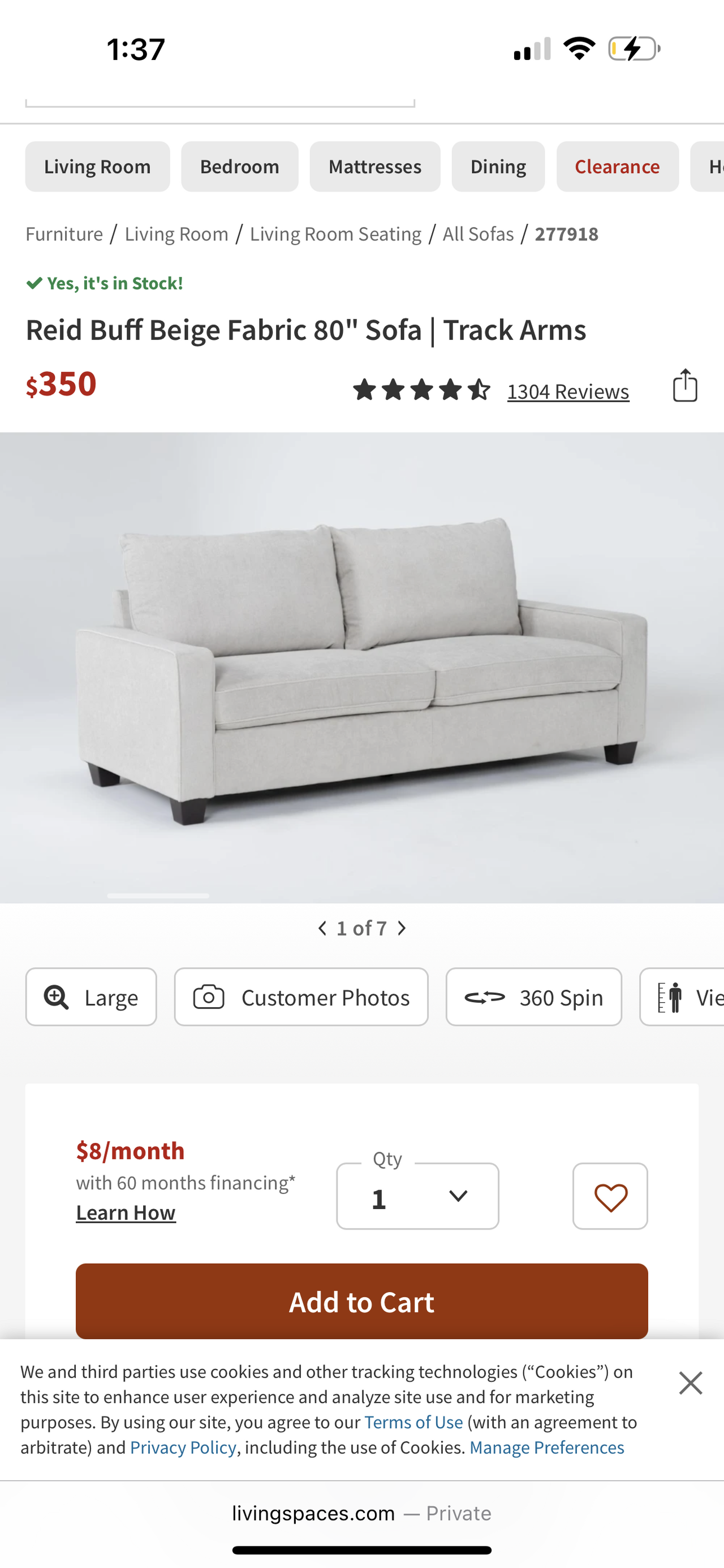Open Manage Preferences for cookies
This screenshot has height=1568, width=724.
point(546,1448)
